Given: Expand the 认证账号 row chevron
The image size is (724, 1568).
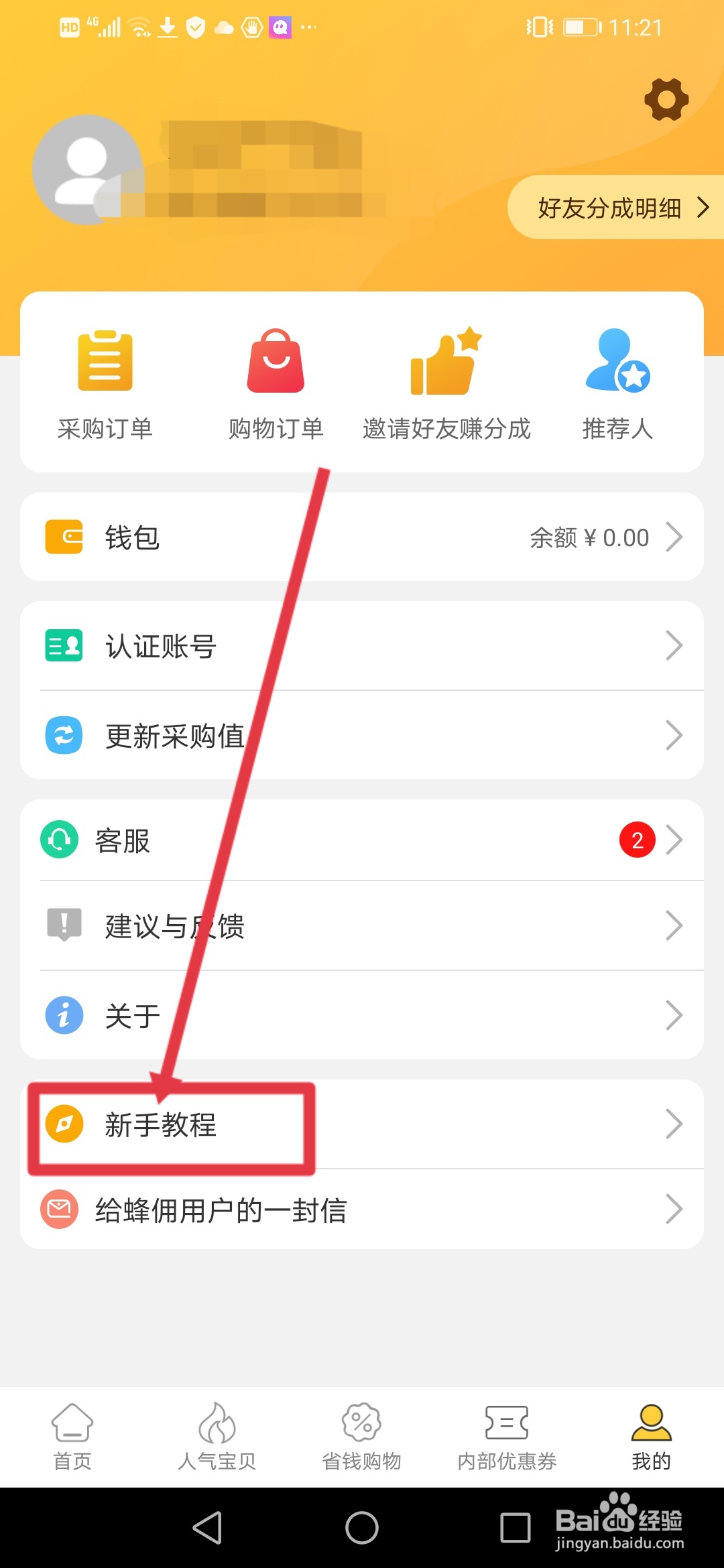Looking at the screenshot, I should (x=674, y=645).
